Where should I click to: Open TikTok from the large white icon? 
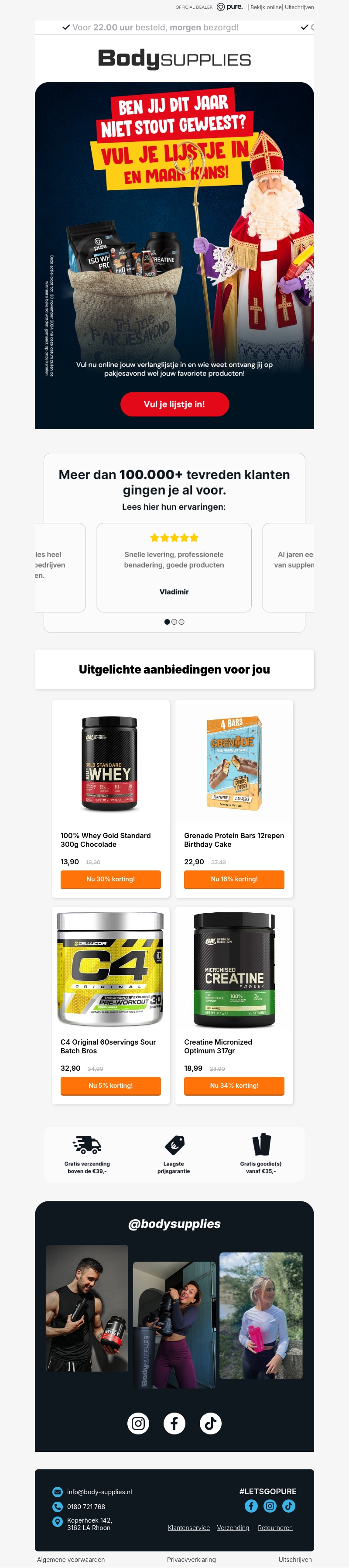click(x=210, y=1423)
